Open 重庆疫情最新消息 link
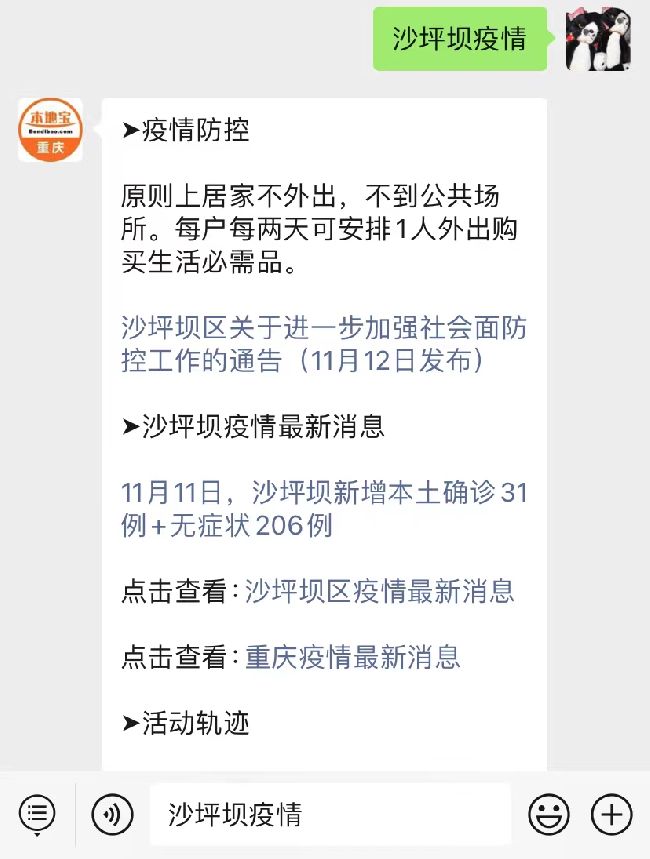650x859 pixels. click(353, 657)
